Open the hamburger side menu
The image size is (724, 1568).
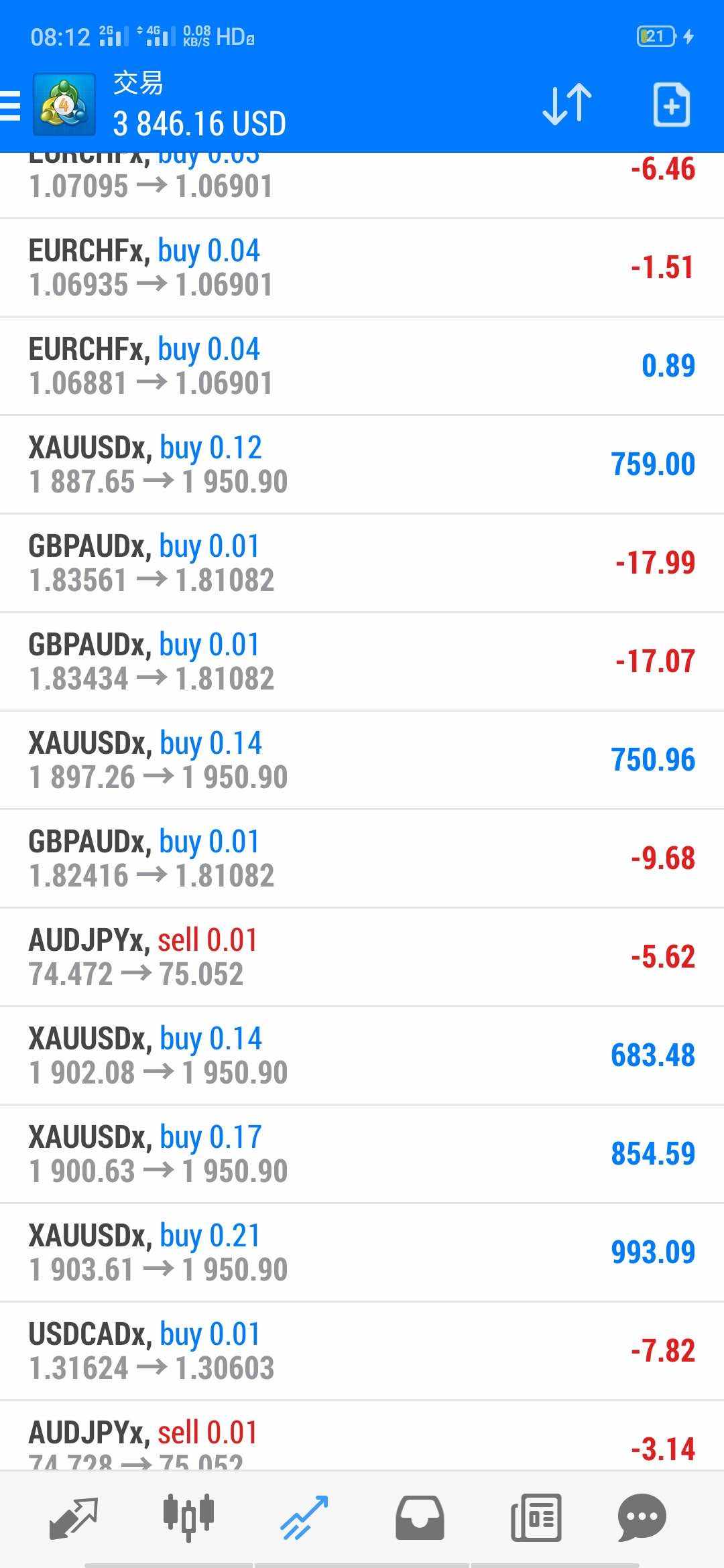click(11, 106)
